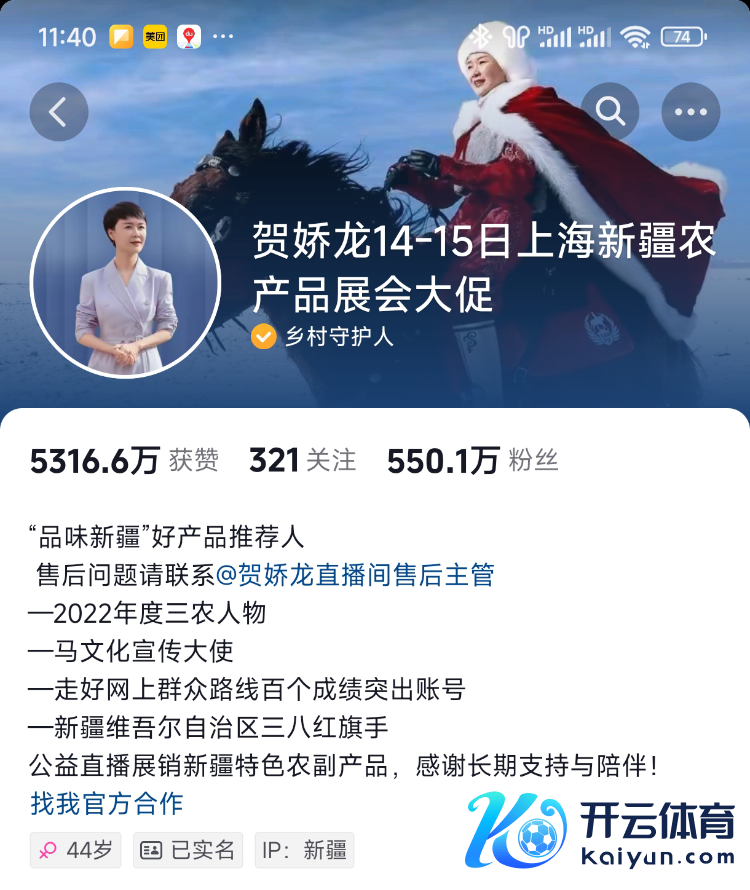The image size is (750, 890).
Task: Open the 550.1万 粉丝 followers list
Action: (472, 460)
